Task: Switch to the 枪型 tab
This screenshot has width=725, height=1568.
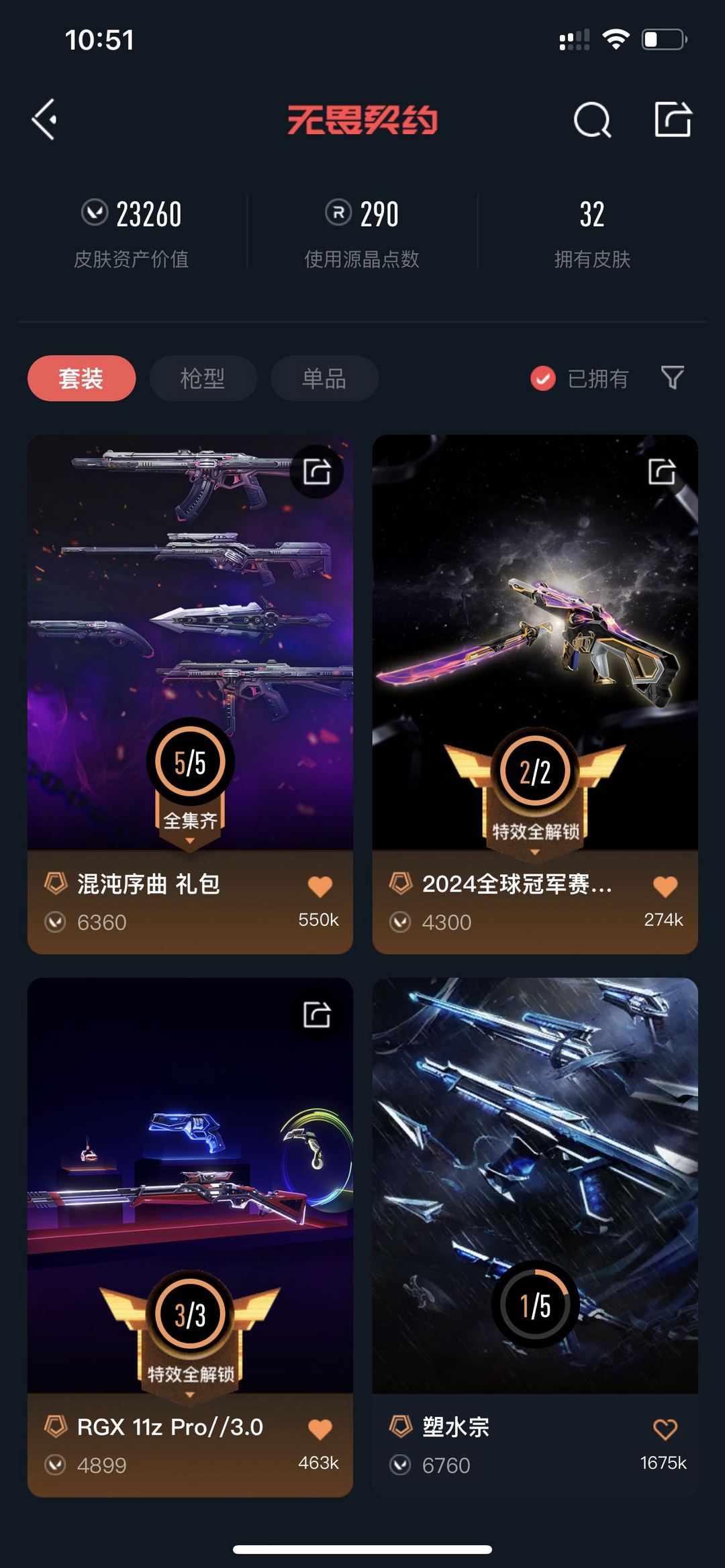Action: [203, 378]
